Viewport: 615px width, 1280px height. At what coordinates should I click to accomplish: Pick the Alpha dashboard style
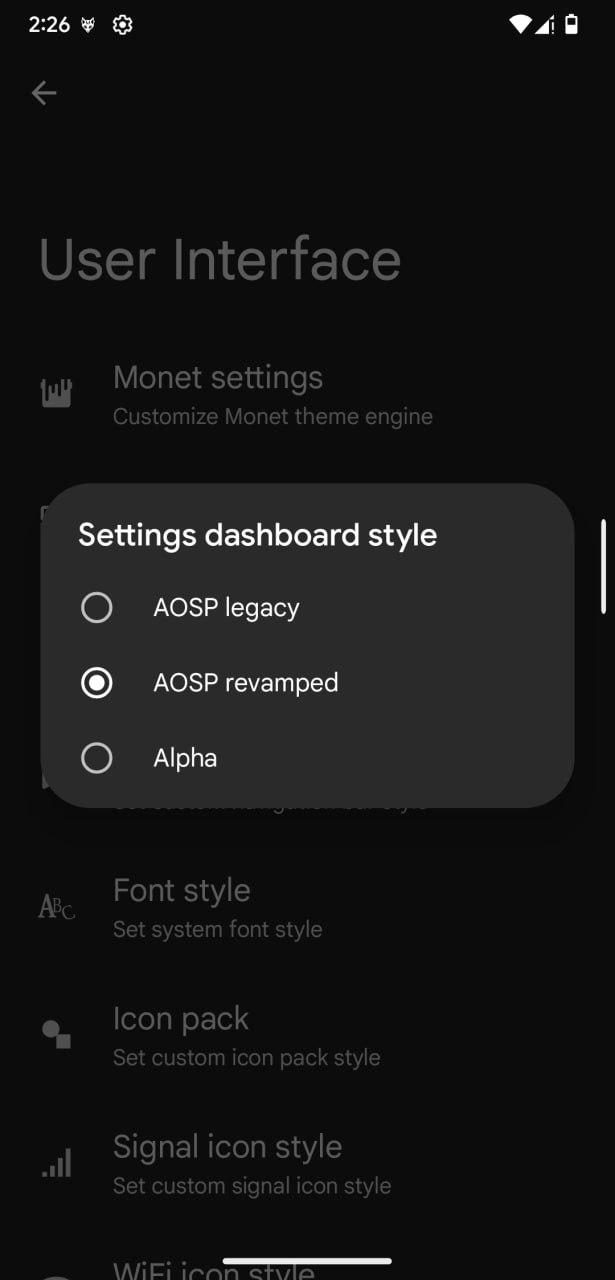pos(307,758)
